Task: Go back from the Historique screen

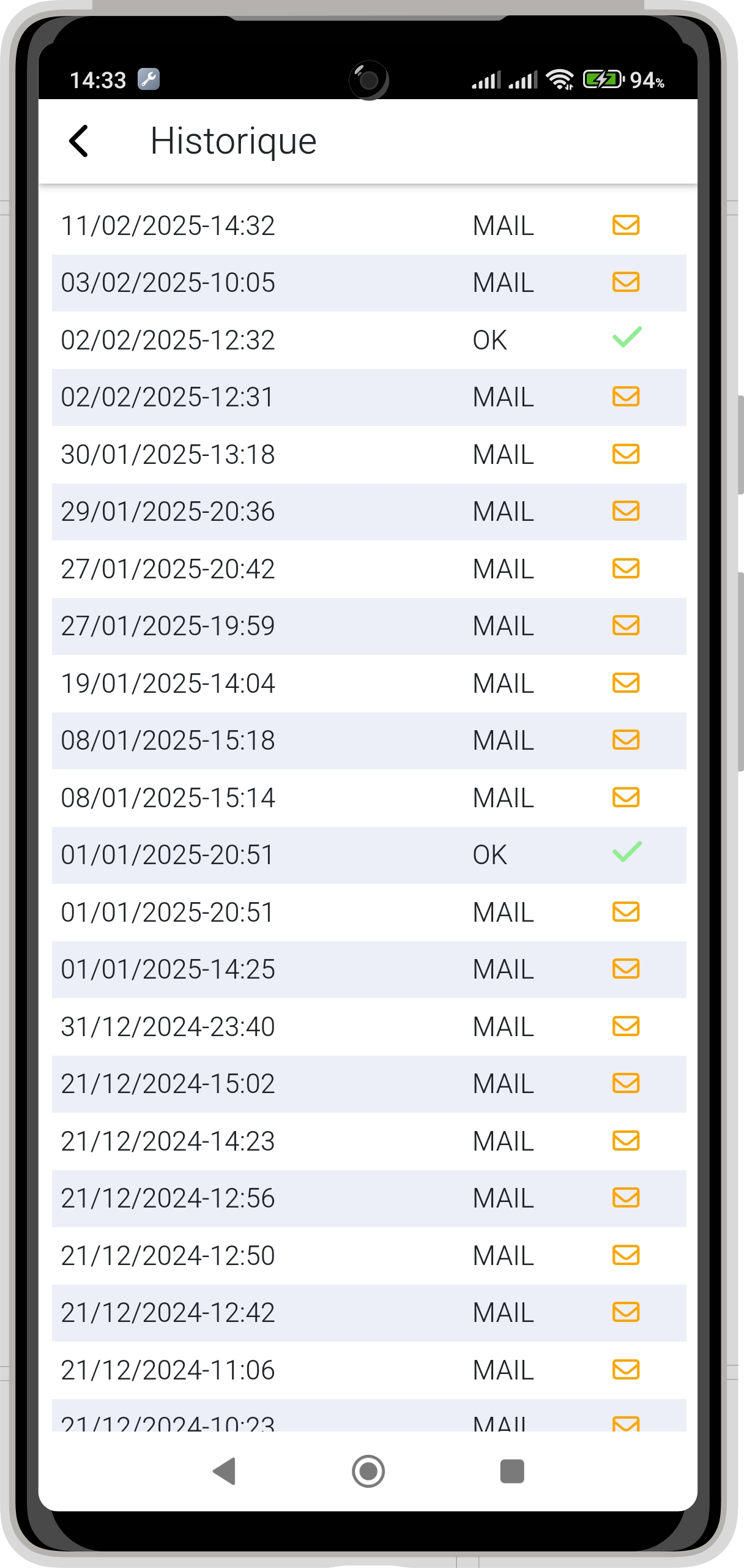Action: click(79, 141)
